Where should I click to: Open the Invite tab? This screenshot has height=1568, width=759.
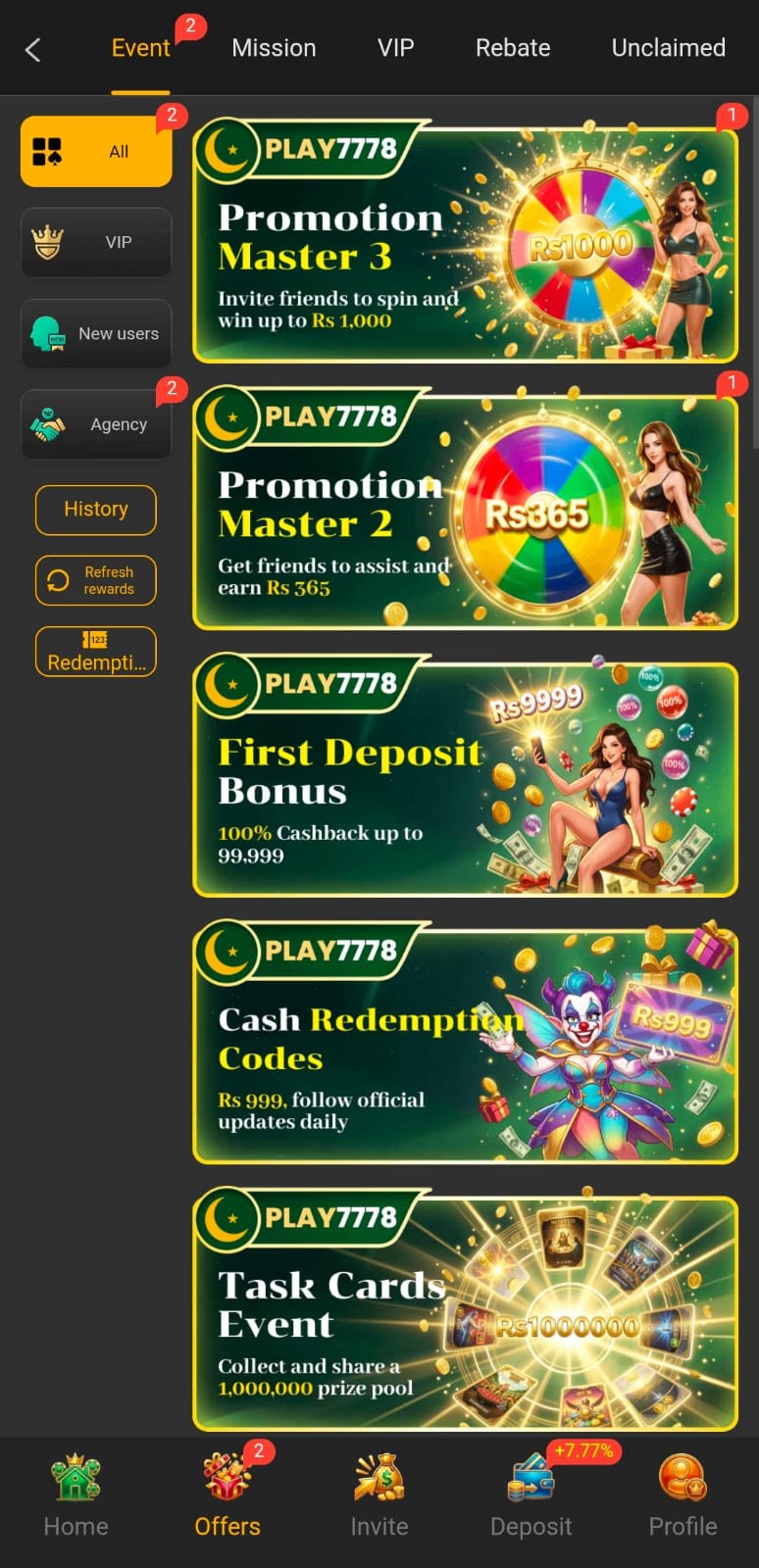[x=379, y=1496]
